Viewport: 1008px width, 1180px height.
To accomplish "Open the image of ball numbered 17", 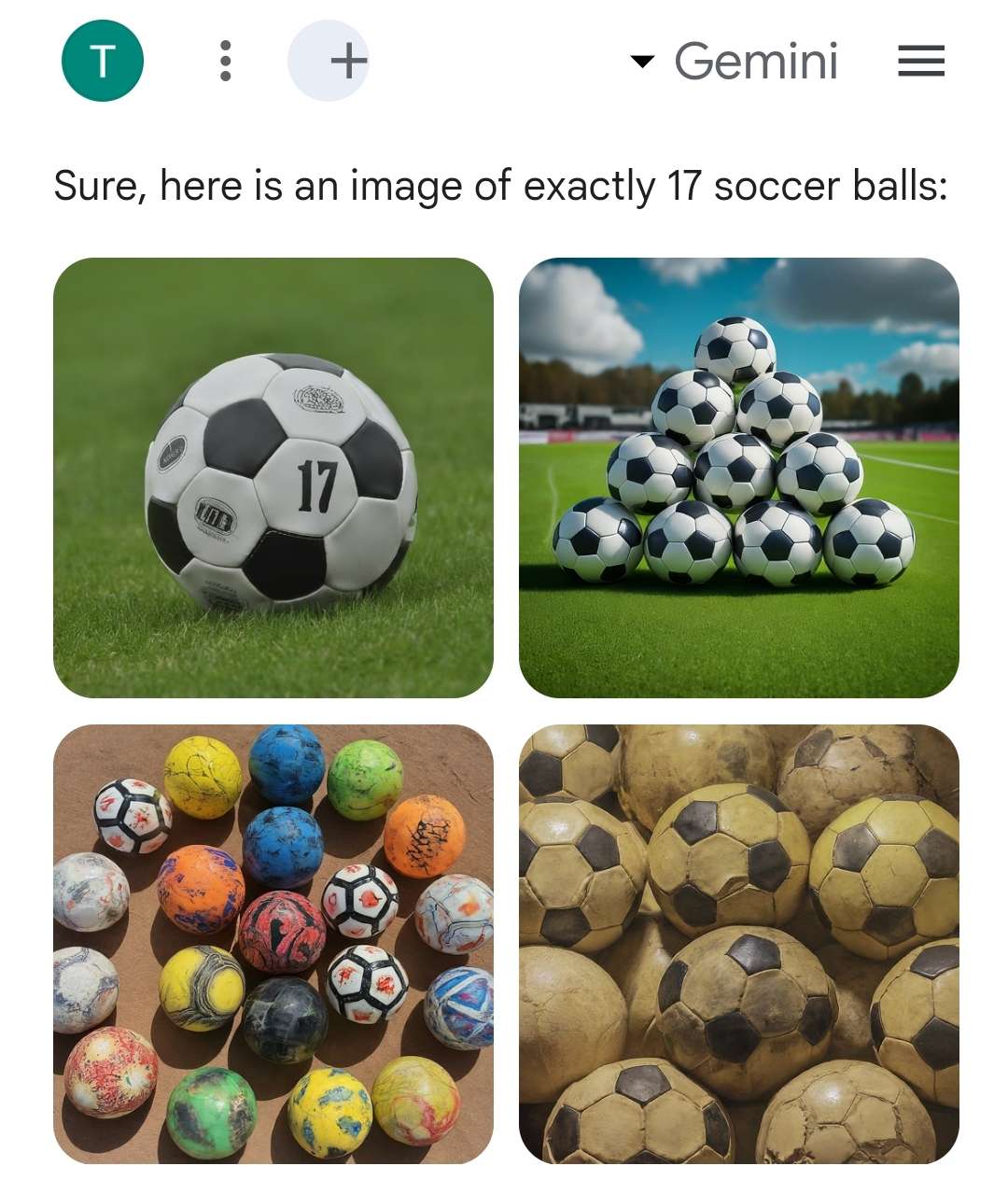I will tap(273, 477).
